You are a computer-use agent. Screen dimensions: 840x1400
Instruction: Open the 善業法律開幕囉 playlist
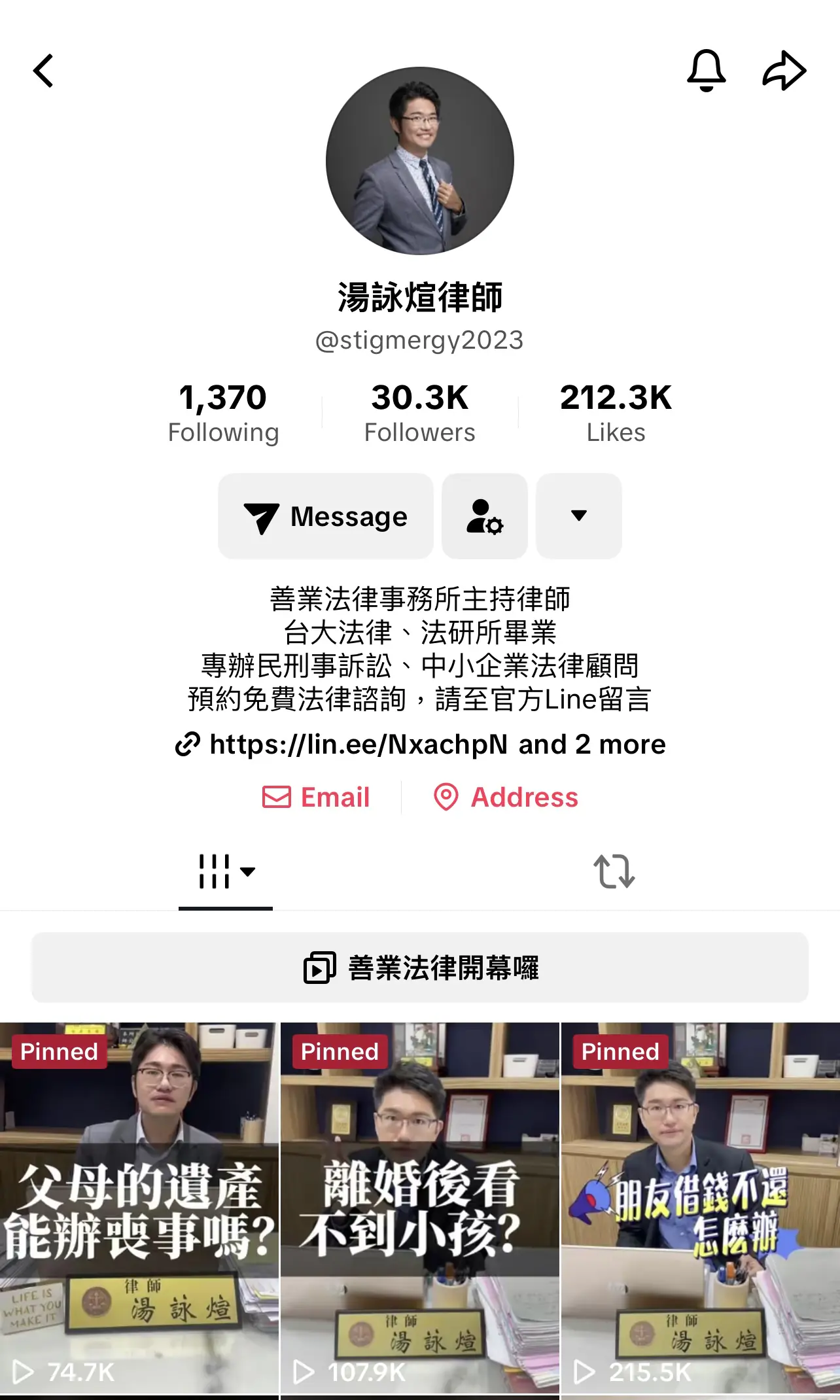point(420,968)
